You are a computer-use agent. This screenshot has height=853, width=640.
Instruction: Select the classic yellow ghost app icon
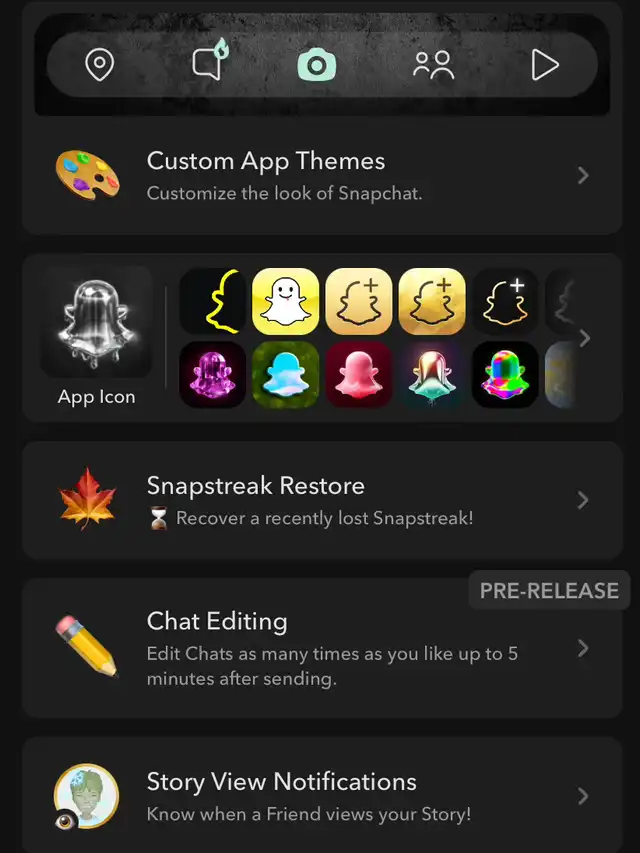pos(285,300)
